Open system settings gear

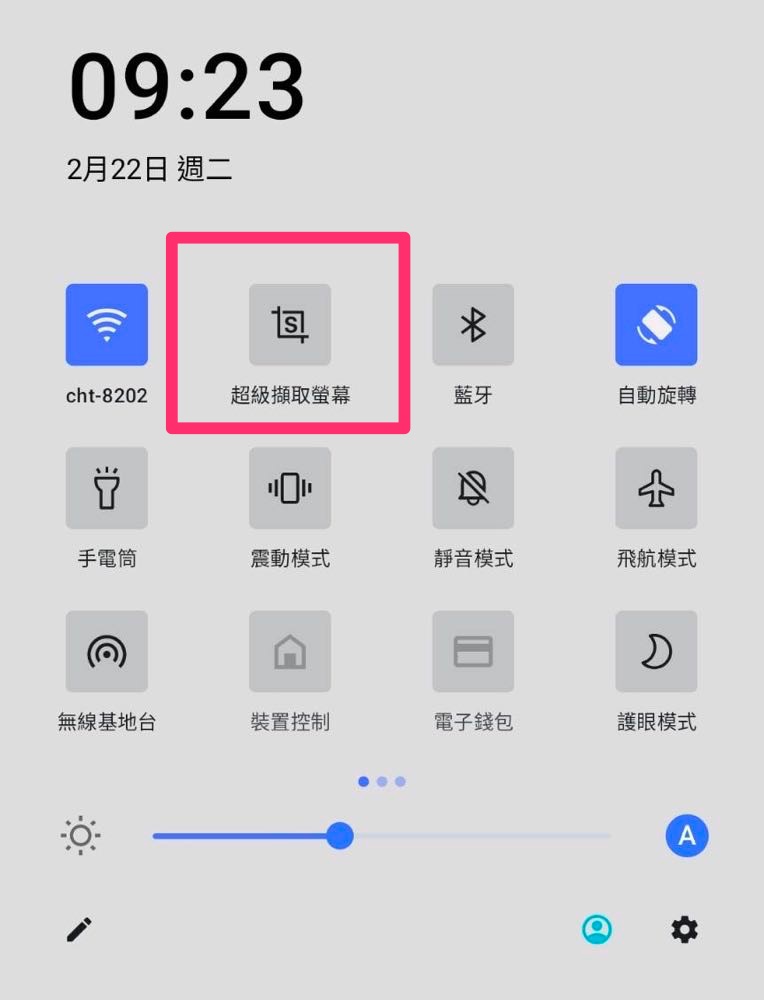684,930
